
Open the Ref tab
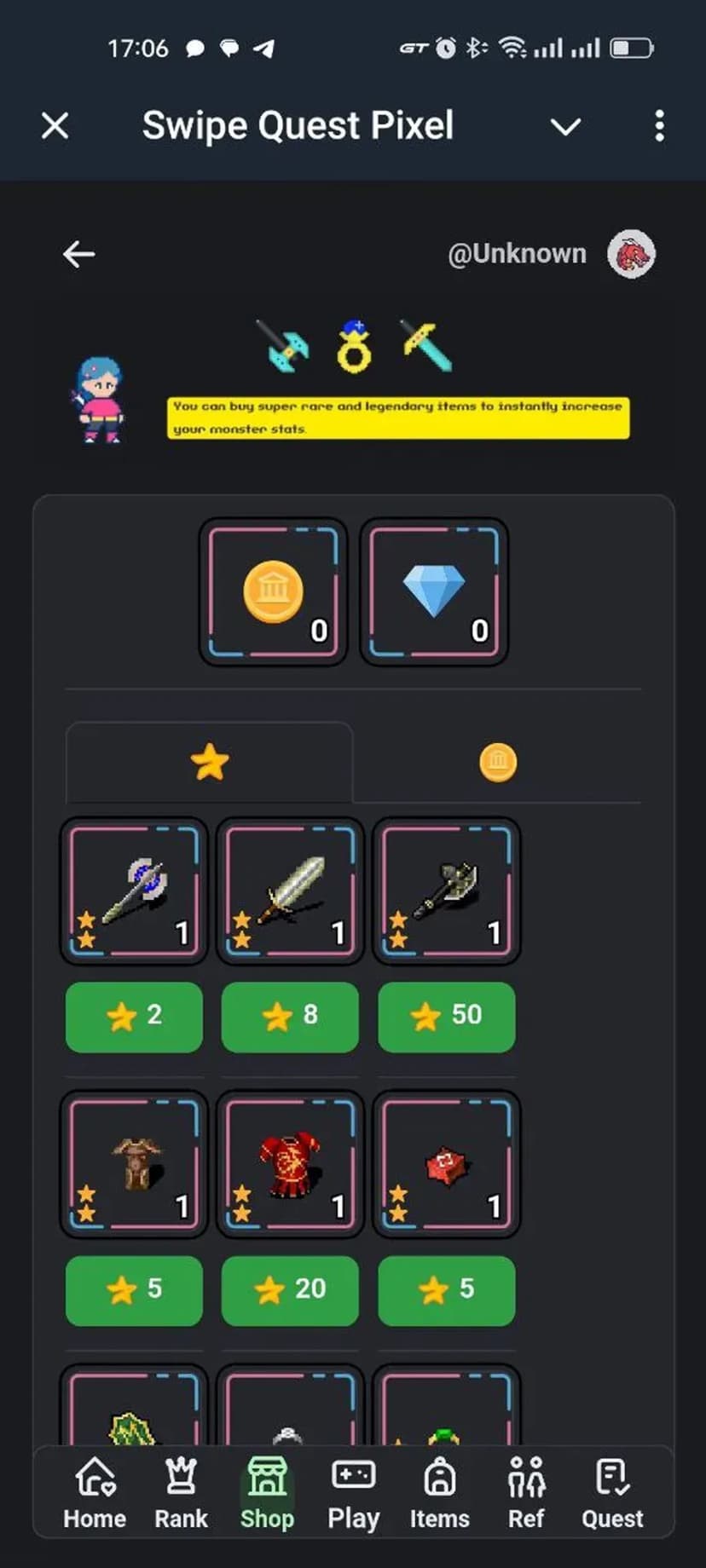pos(526,1493)
